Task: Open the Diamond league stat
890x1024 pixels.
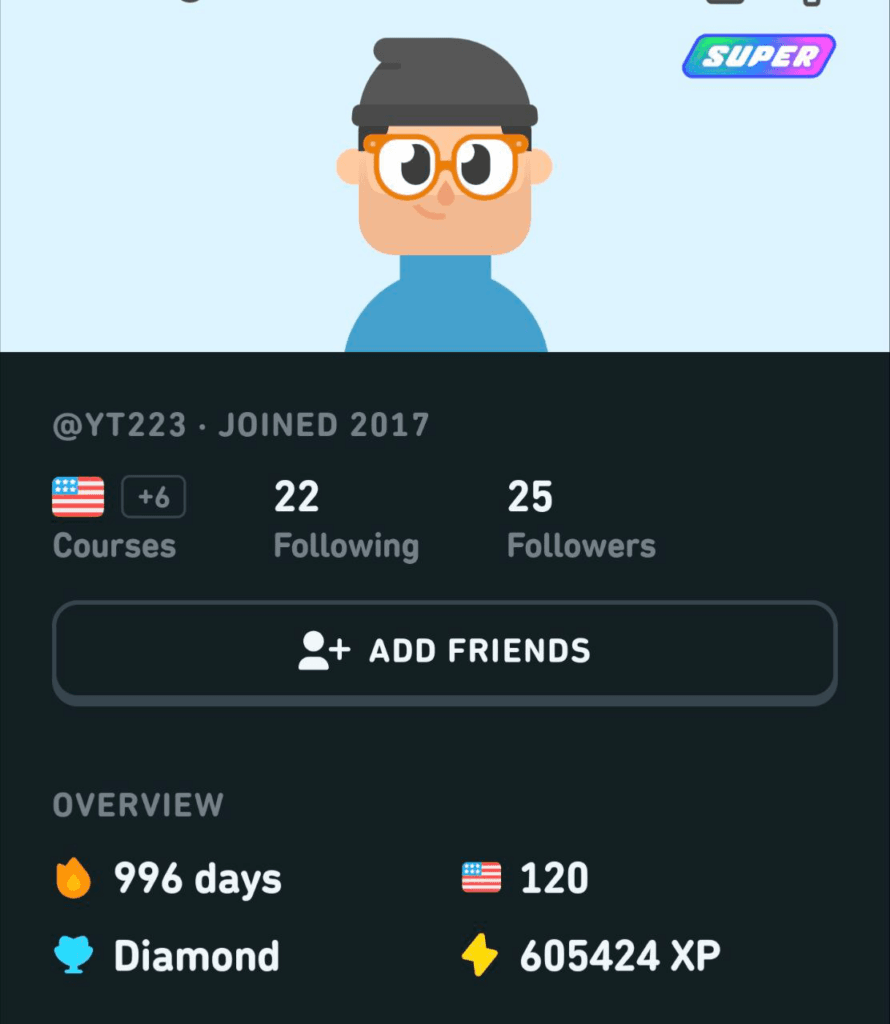Action: 168,956
